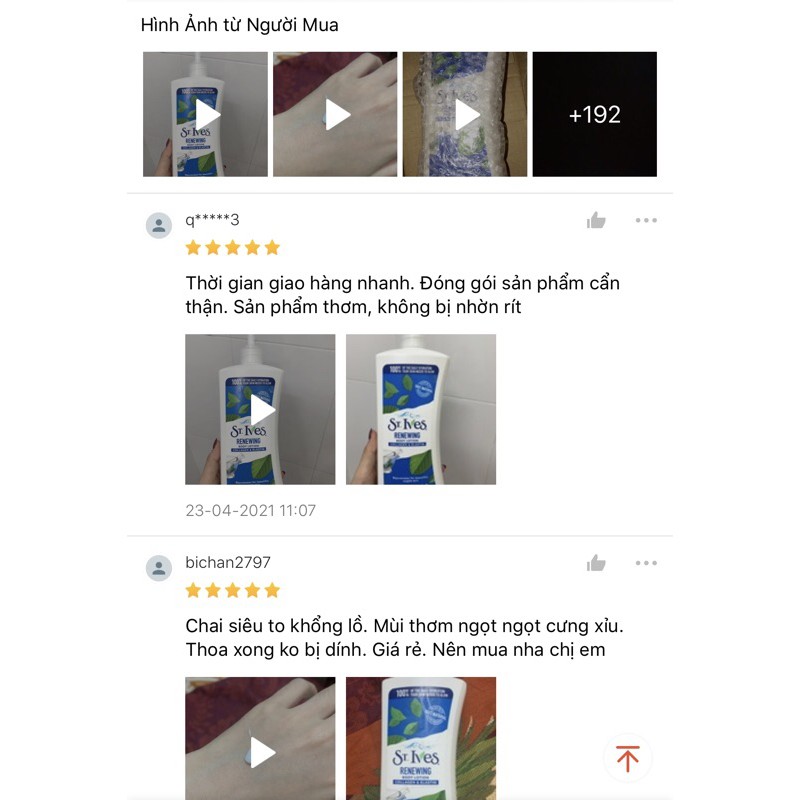800x800 pixels.
Task: Open the +192 more buyer images tile
Action: tap(594, 115)
